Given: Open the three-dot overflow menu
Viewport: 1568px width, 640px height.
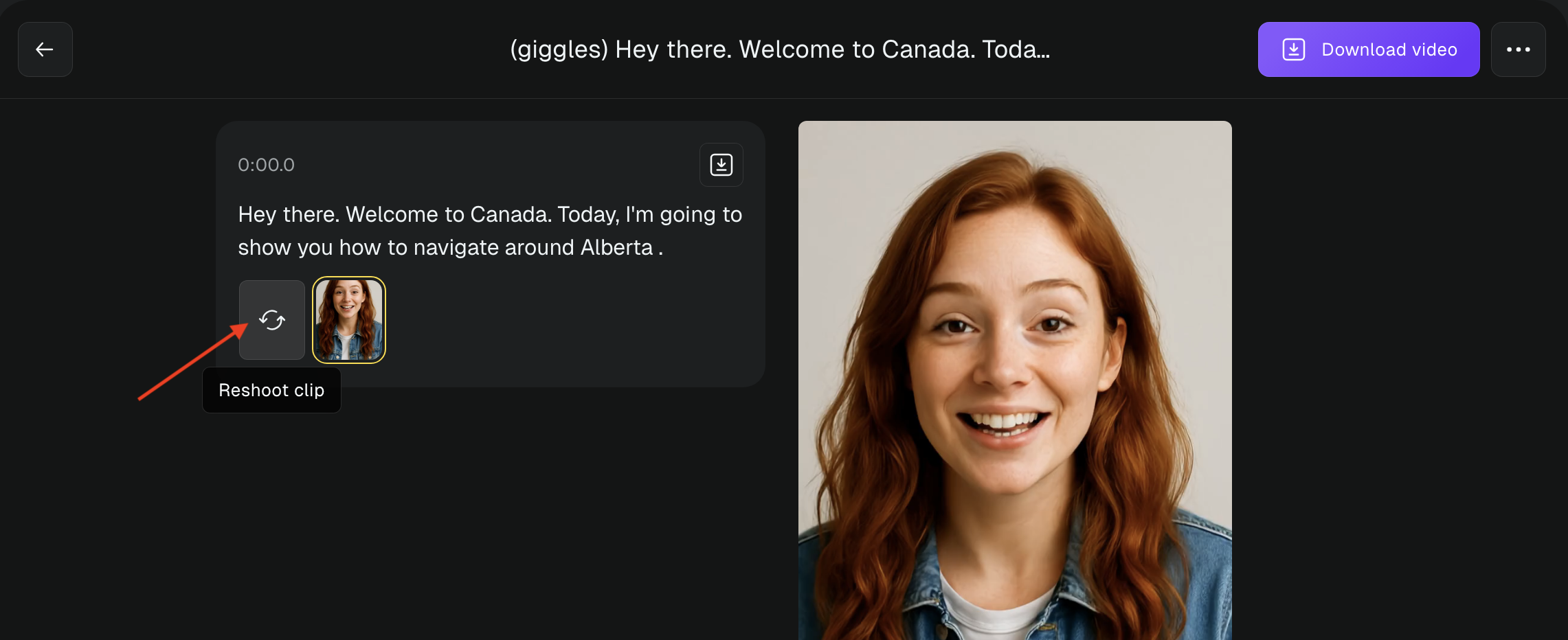Looking at the screenshot, I should [x=1518, y=49].
